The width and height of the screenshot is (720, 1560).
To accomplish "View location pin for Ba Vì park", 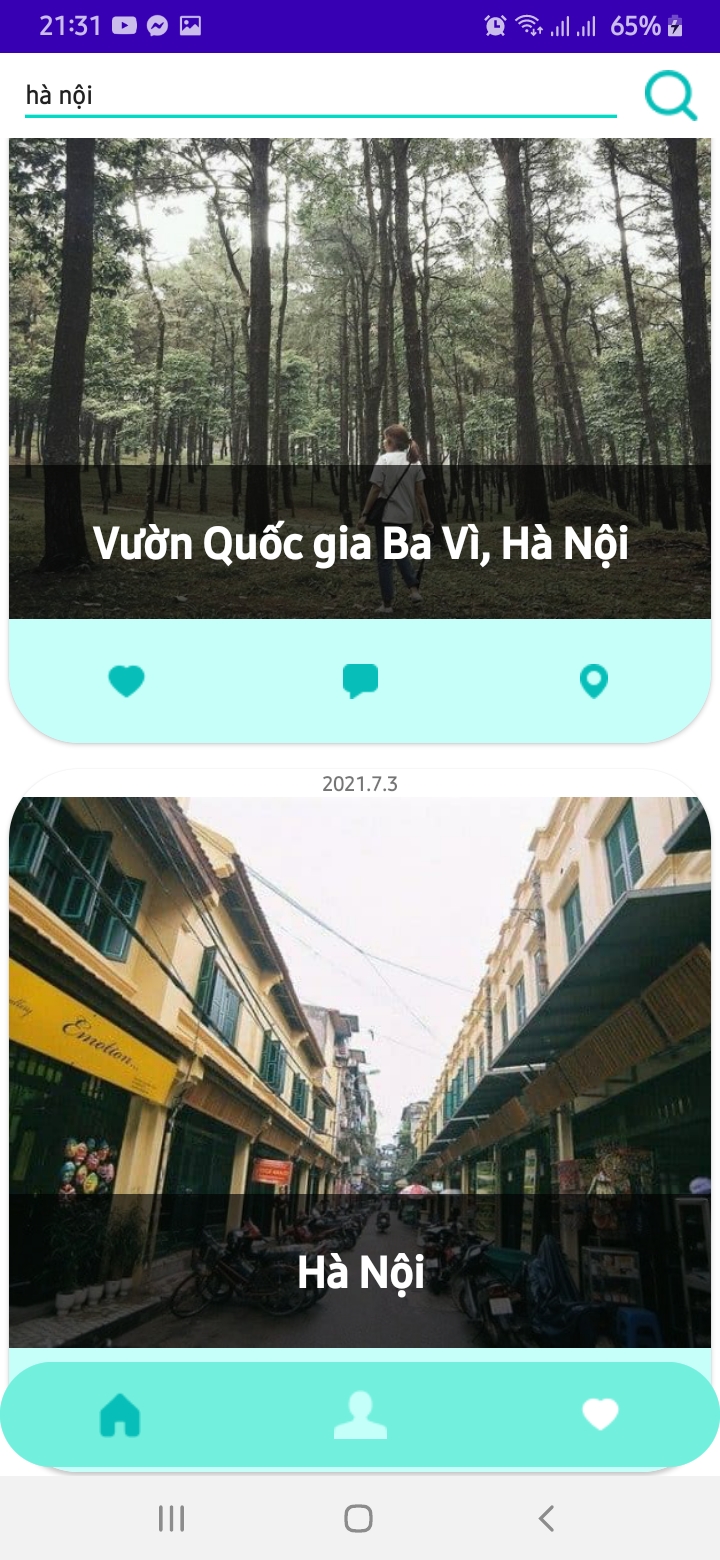I will point(594,679).
